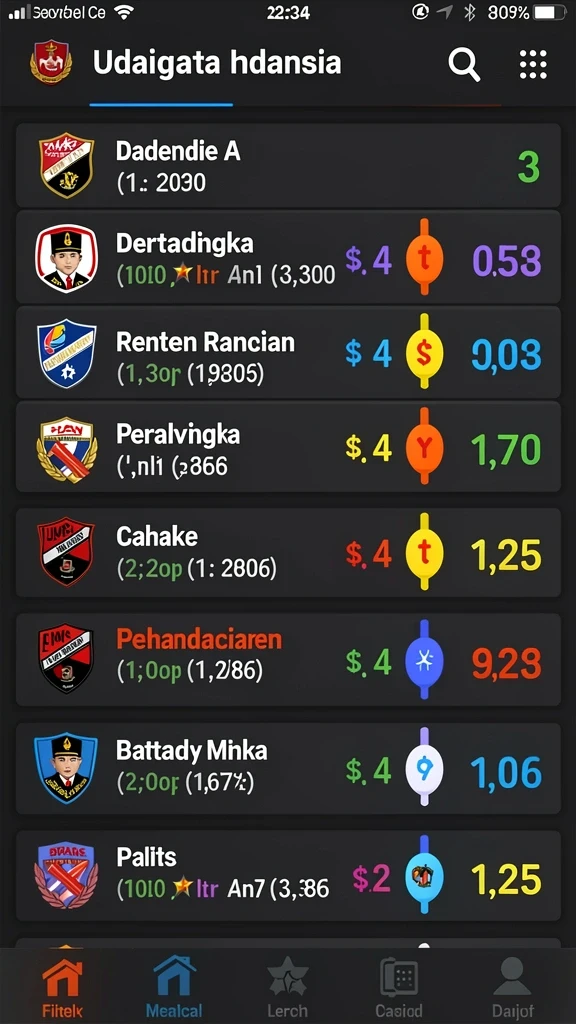Switch to the Fiitelk tab

pyautogui.click(x=62, y=987)
